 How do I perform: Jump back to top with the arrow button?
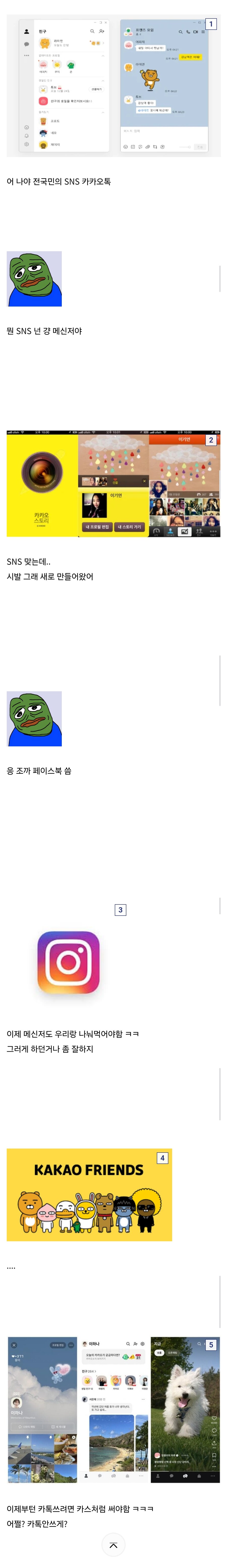(x=113, y=1546)
